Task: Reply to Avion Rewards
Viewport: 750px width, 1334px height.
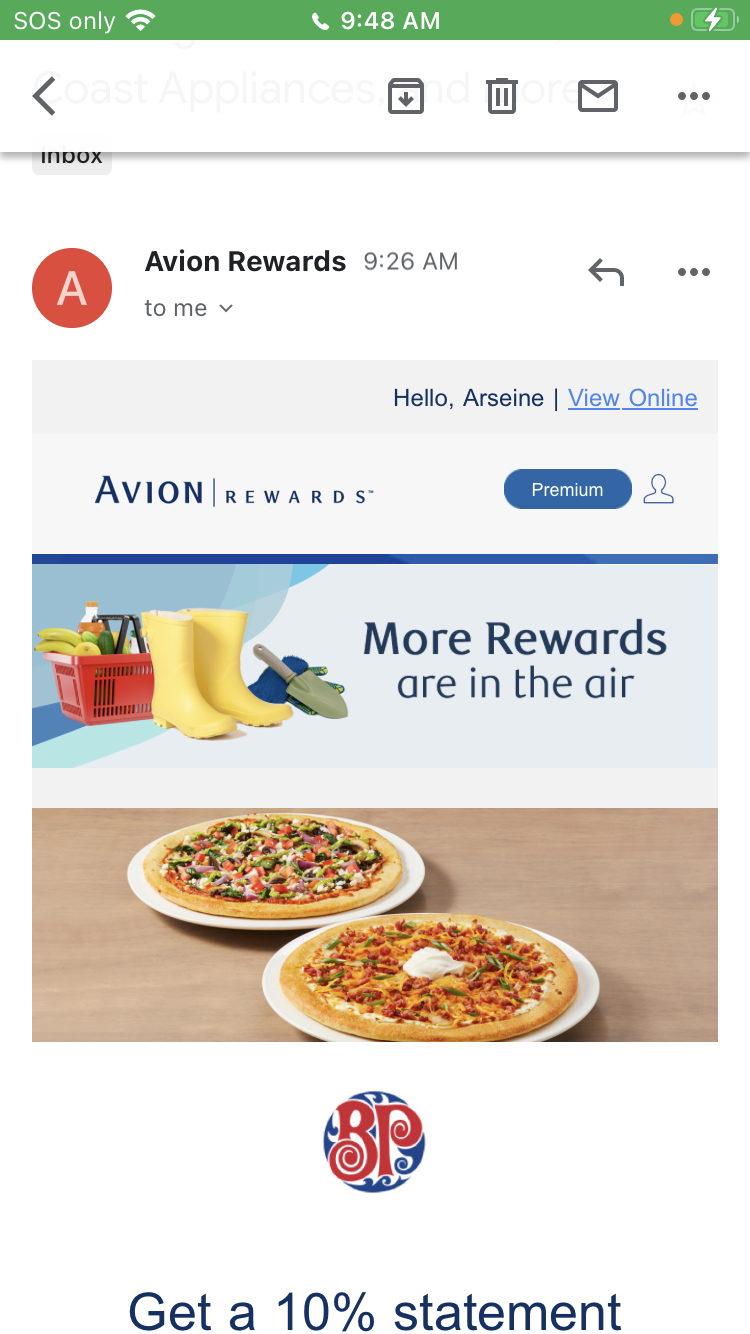Action: 606,272
